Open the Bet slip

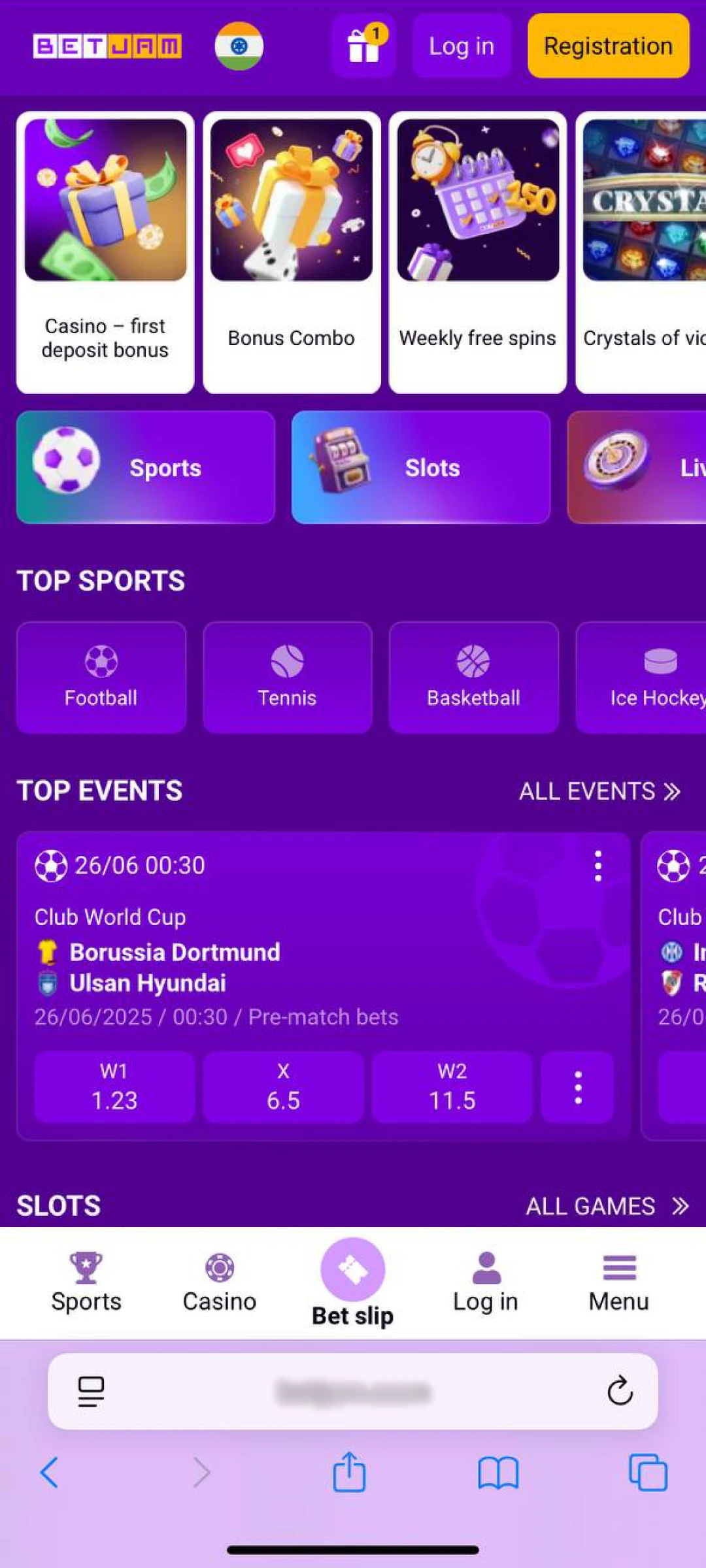352,1282
